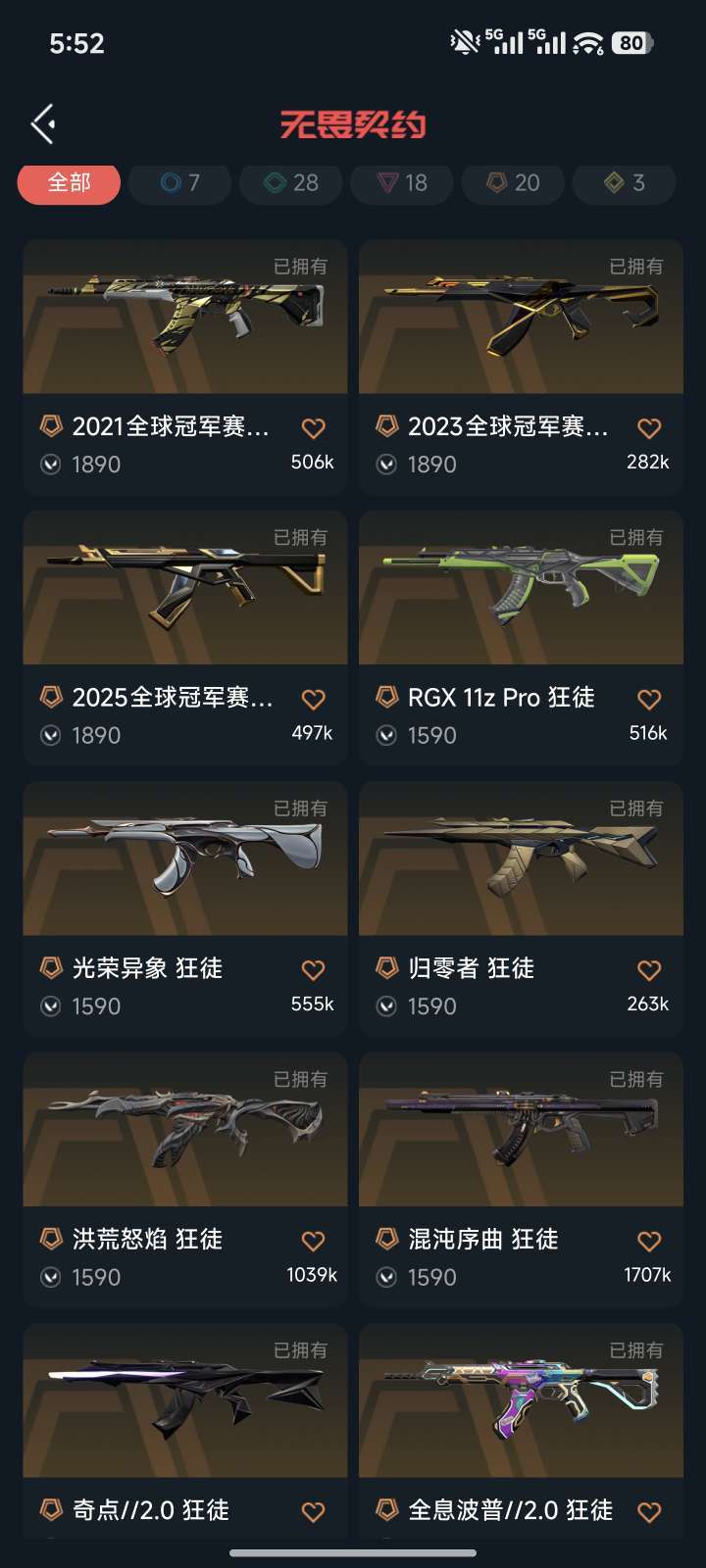
Task: Filter by the tier showing 20 skins
Action: pos(513,183)
